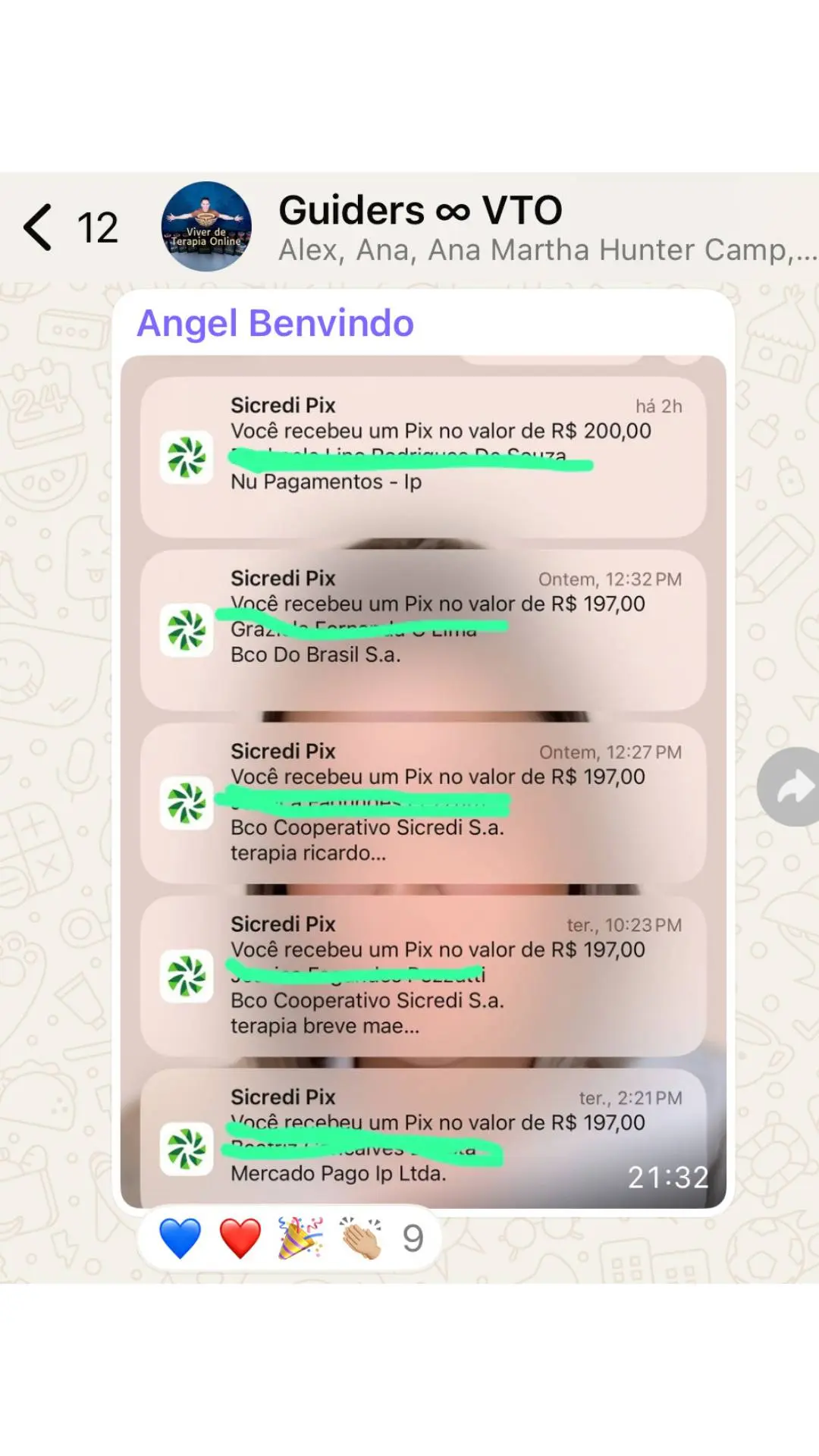Open Angel Benvindo's sender name
This screenshot has width=819, height=1456.
coord(275,323)
